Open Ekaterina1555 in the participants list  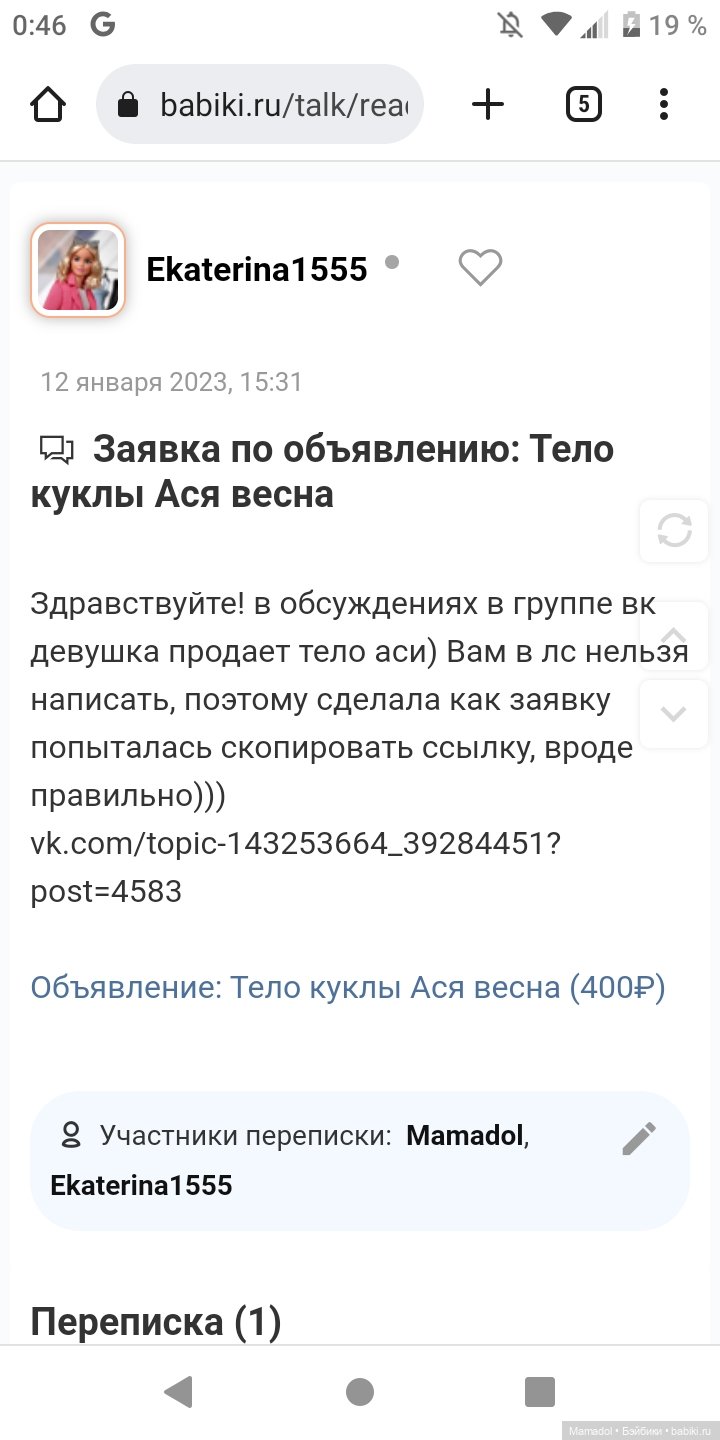pyautogui.click(x=141, y=1186)
